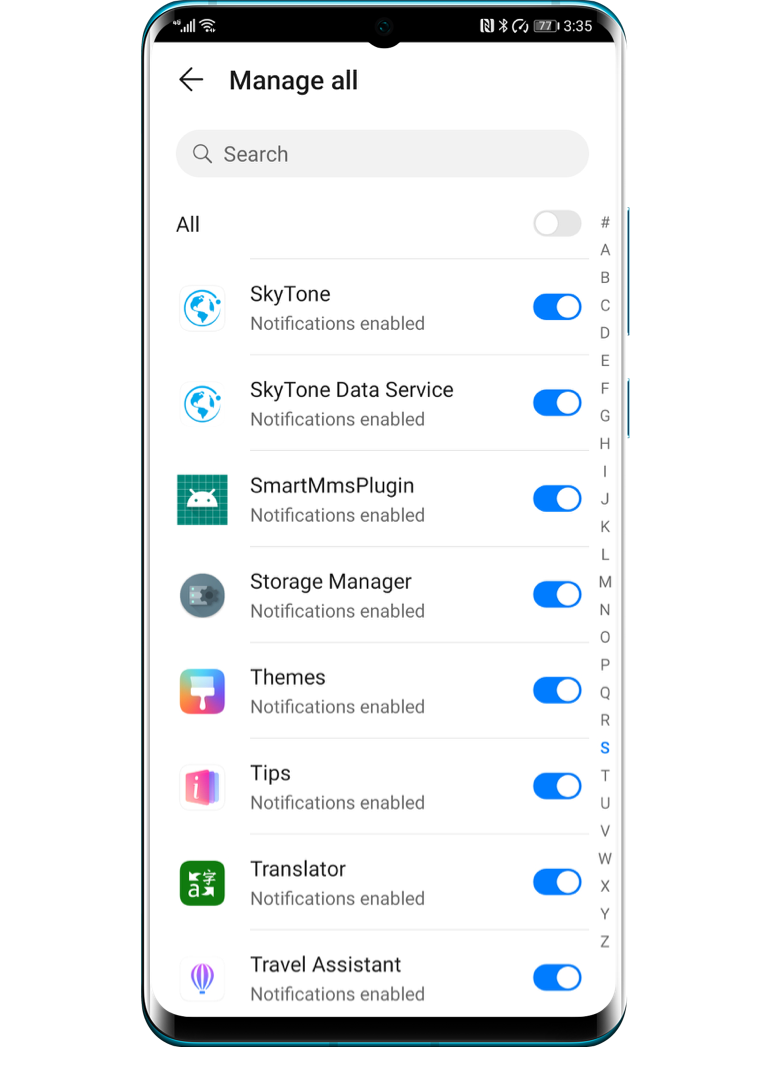Toggle the All notifications switch
This screenshot has width=770, height=1069.
pyautogui.click(x=557, y=223)
